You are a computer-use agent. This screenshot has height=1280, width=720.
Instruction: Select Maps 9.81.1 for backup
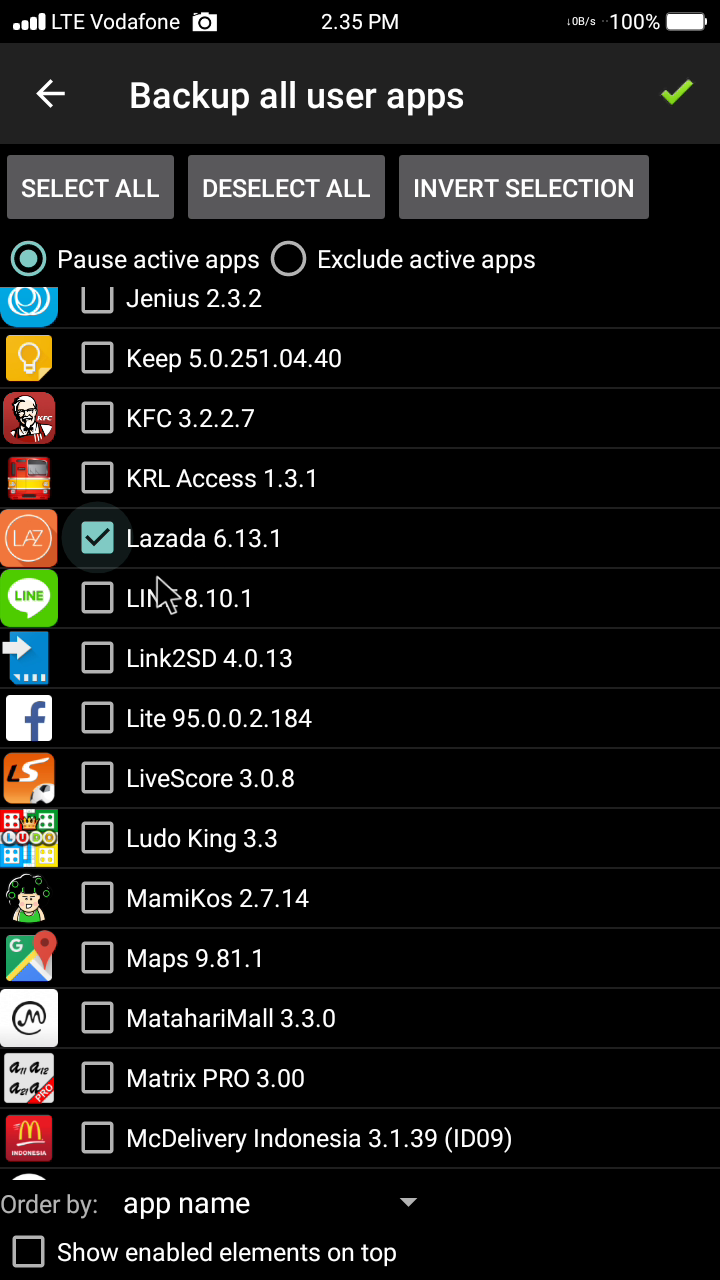[97, 958]
